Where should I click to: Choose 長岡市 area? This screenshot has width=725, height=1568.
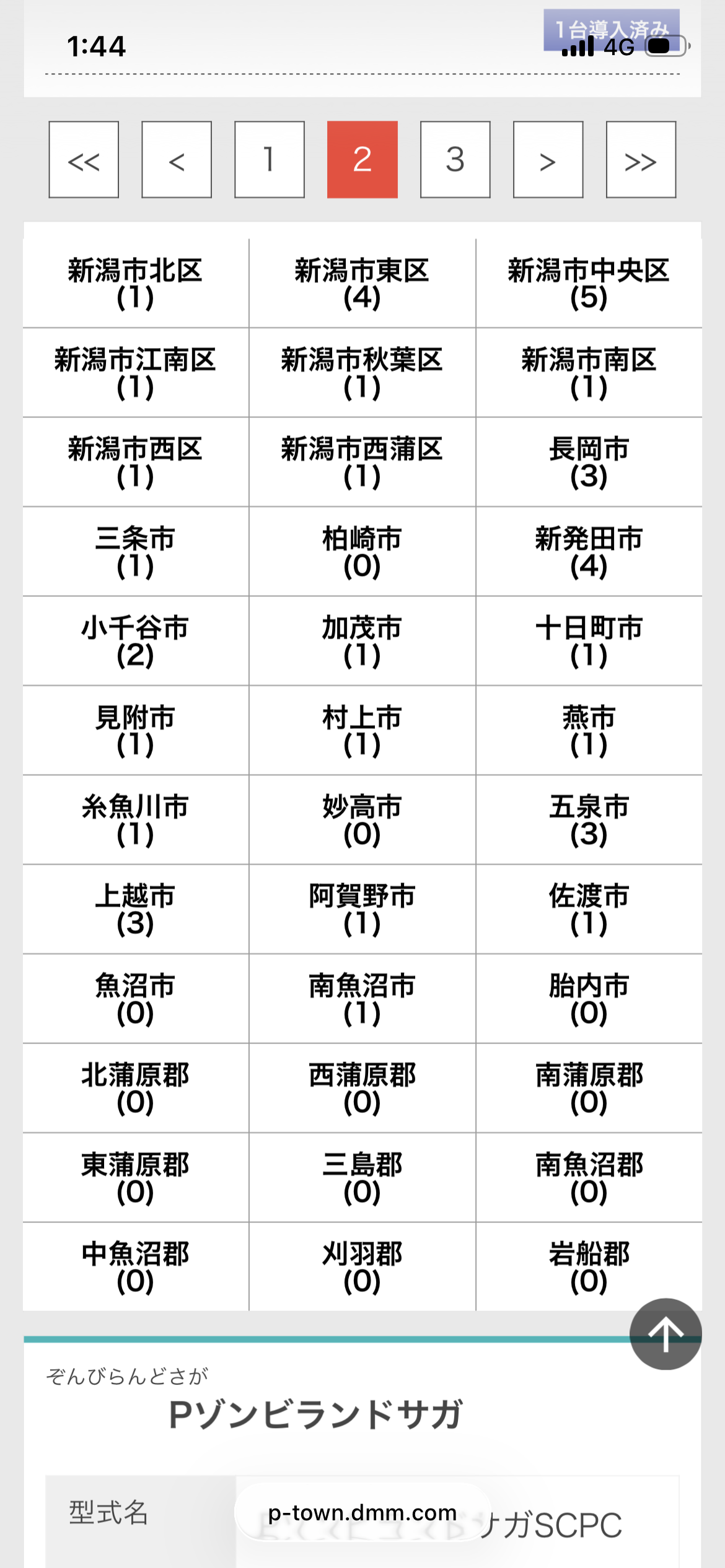[x=589, y=462]
